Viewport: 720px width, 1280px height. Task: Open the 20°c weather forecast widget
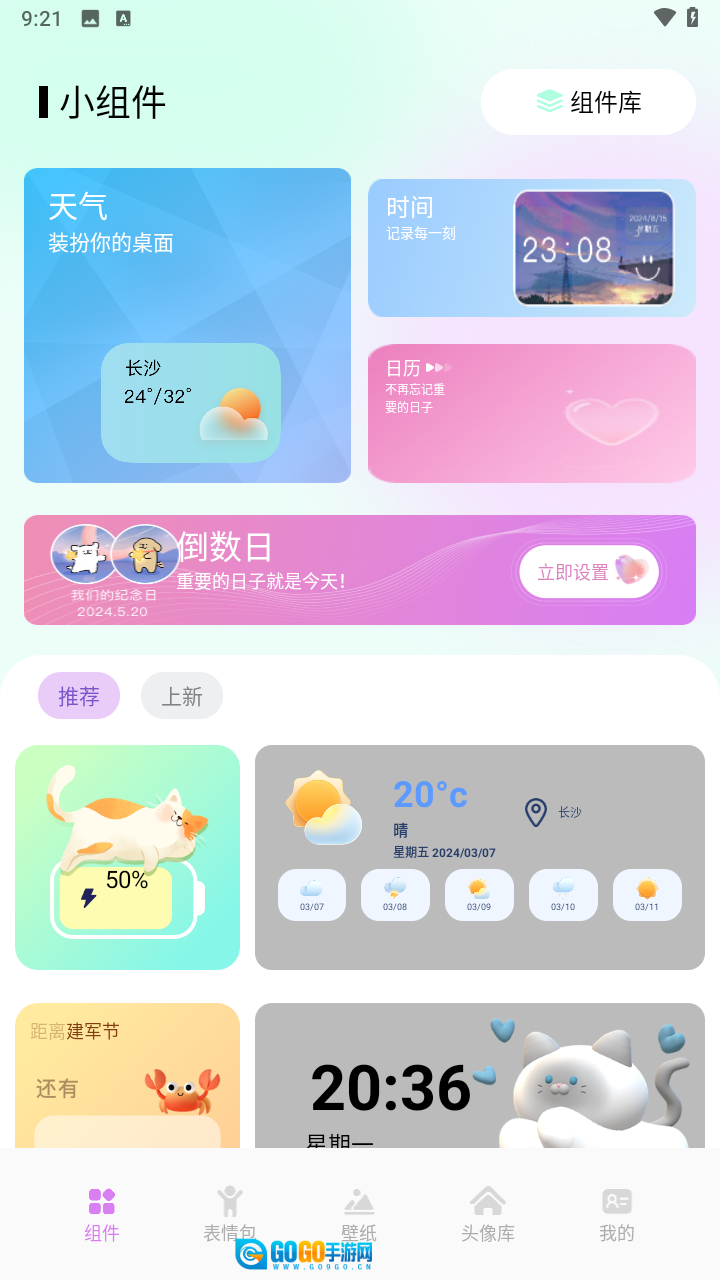coord(479,857)
